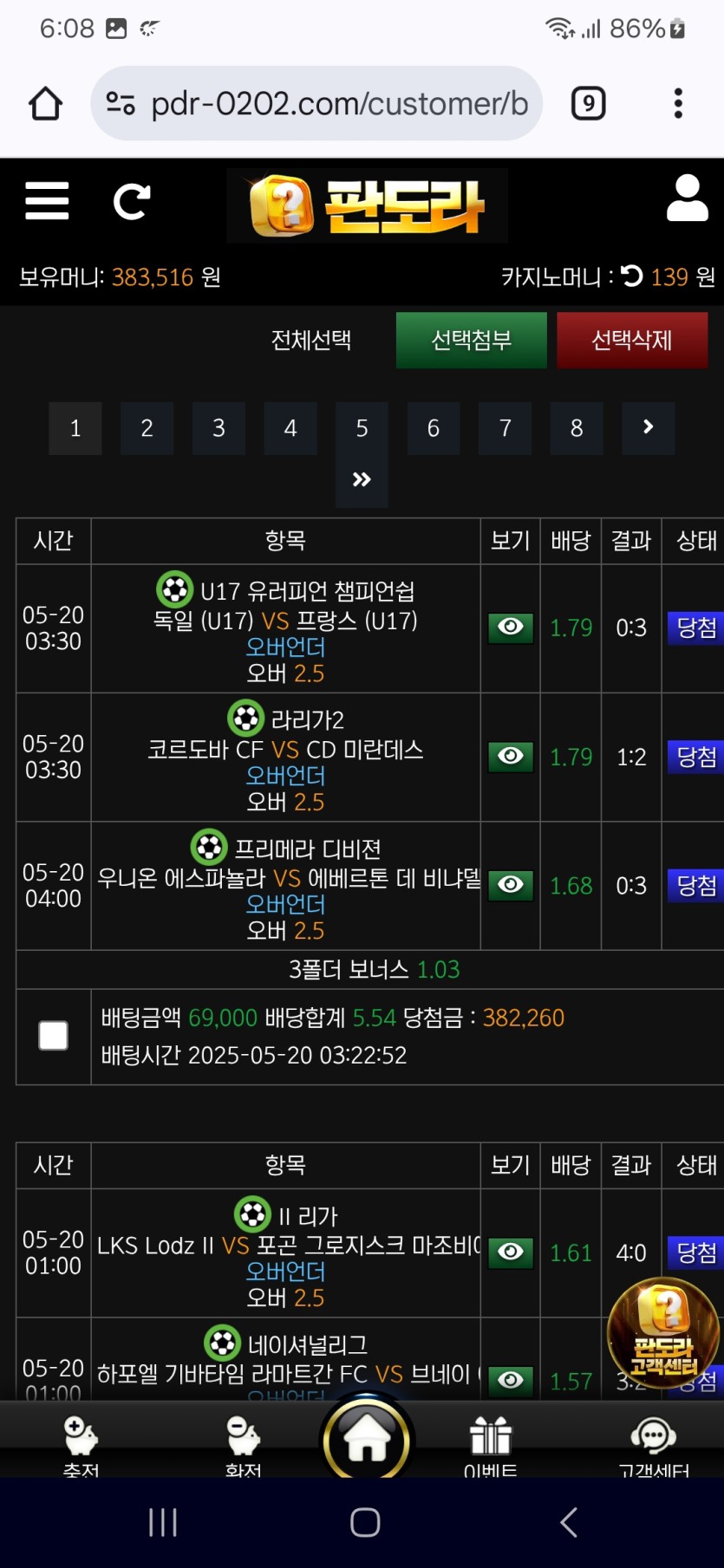Go to page 5 of the bet history

362,428
